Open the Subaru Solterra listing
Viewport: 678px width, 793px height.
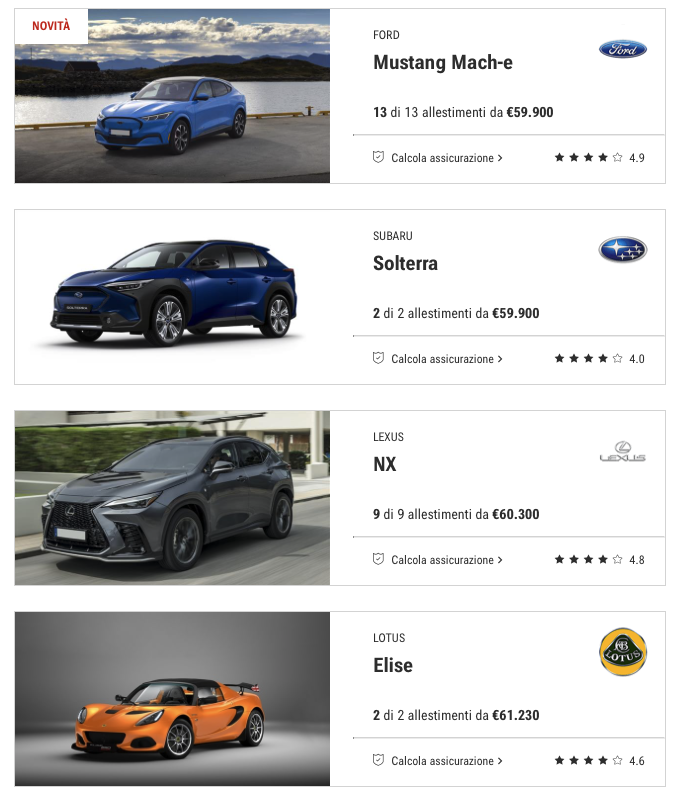click(x=405, y=263)
